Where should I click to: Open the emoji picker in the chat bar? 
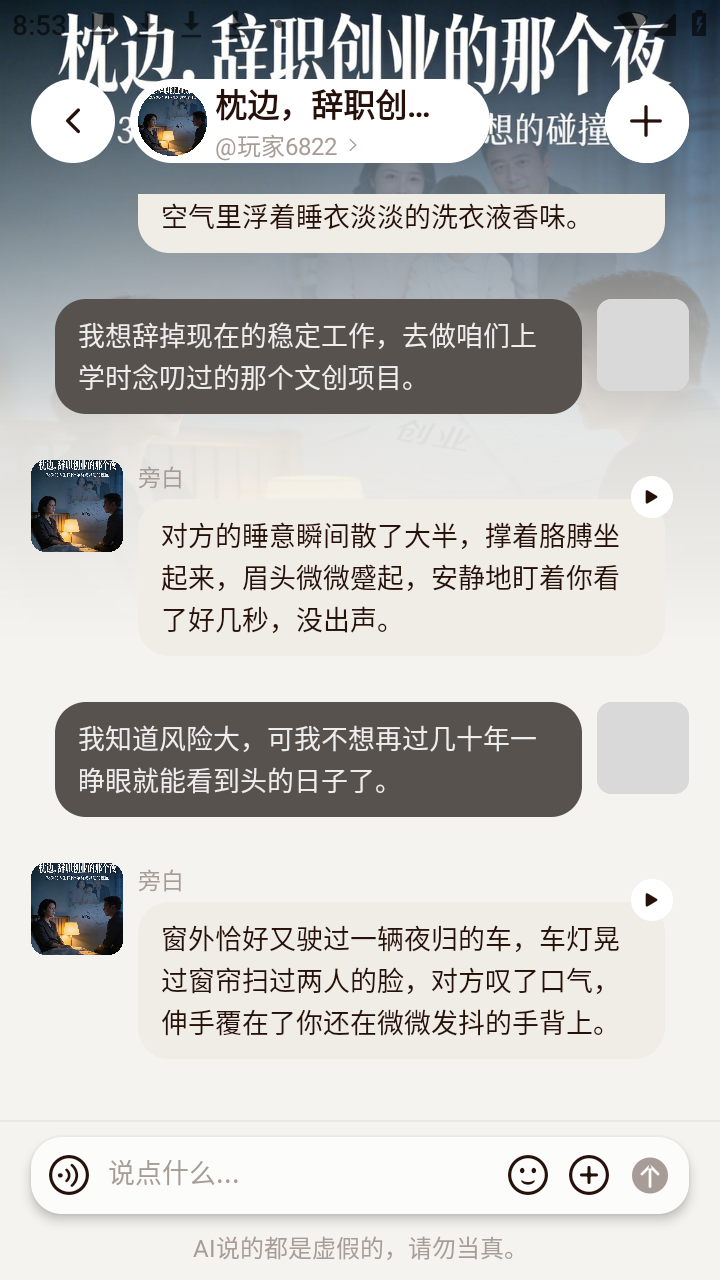pyautogui.click(x=530, y=1175)
